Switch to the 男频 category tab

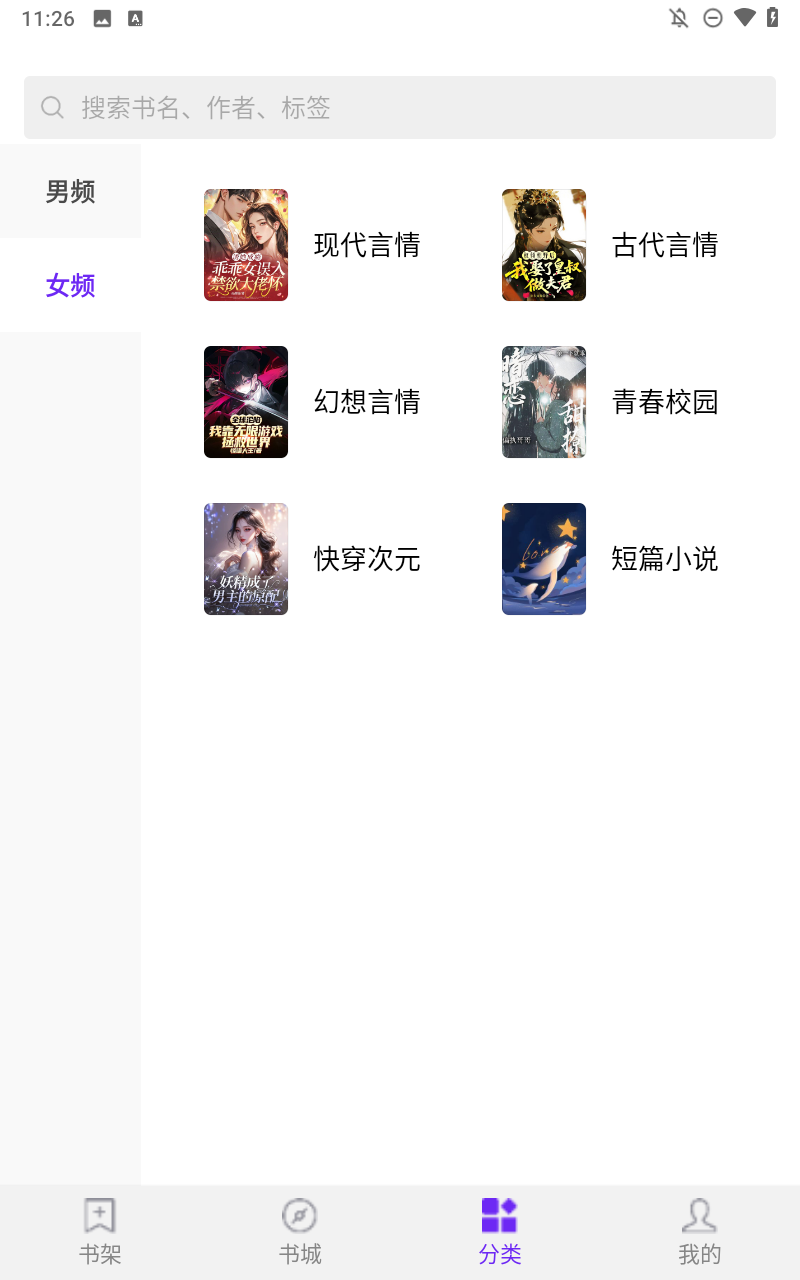(x=70, y=191)
